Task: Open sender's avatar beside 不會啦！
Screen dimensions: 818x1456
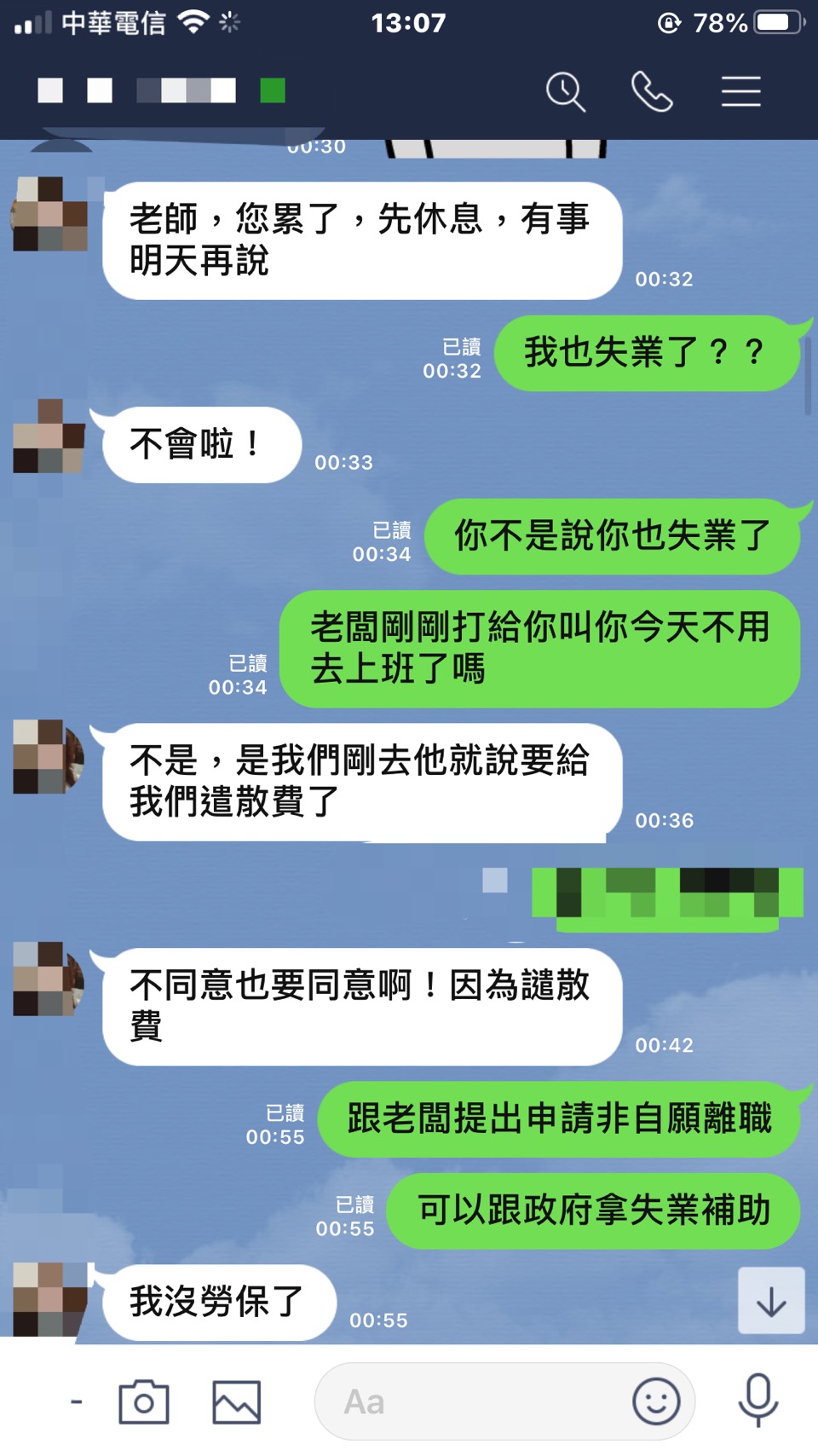Action: [x=49, y=436]
